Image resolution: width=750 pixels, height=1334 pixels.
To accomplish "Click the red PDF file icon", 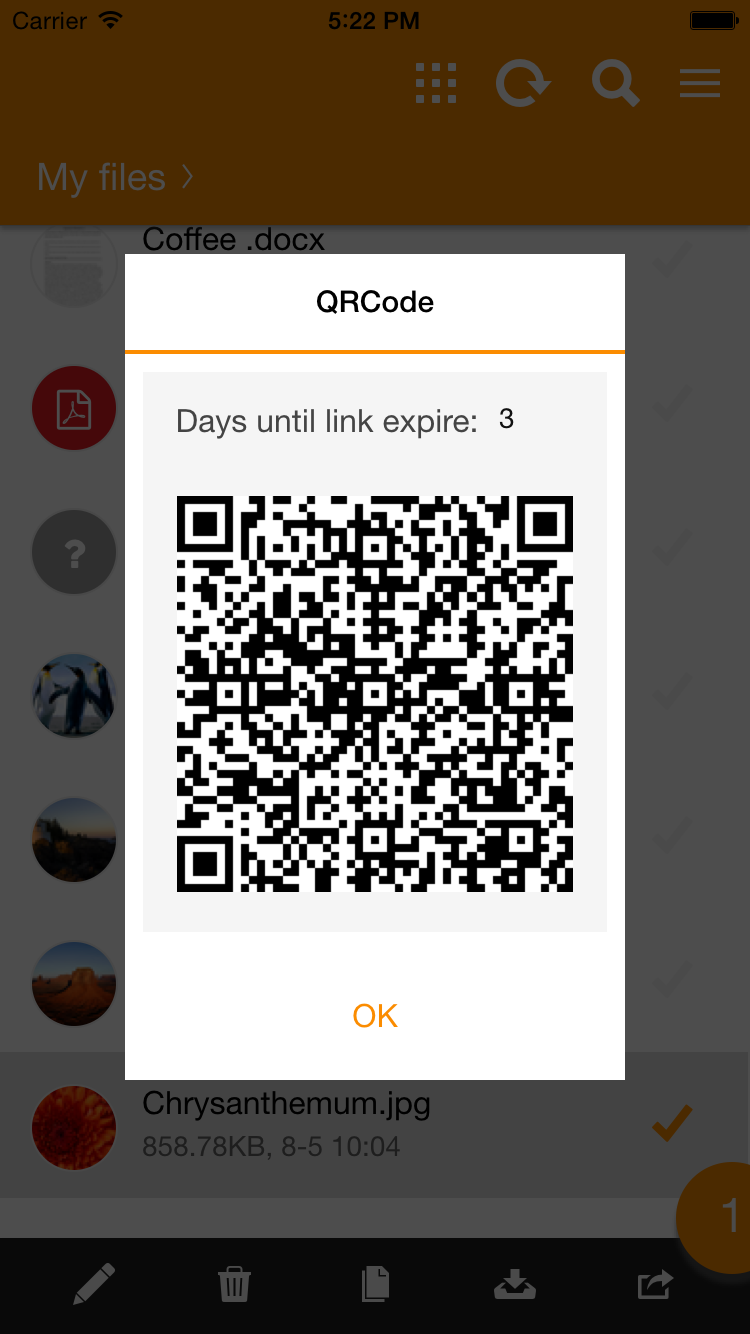I will click(74, 408).
